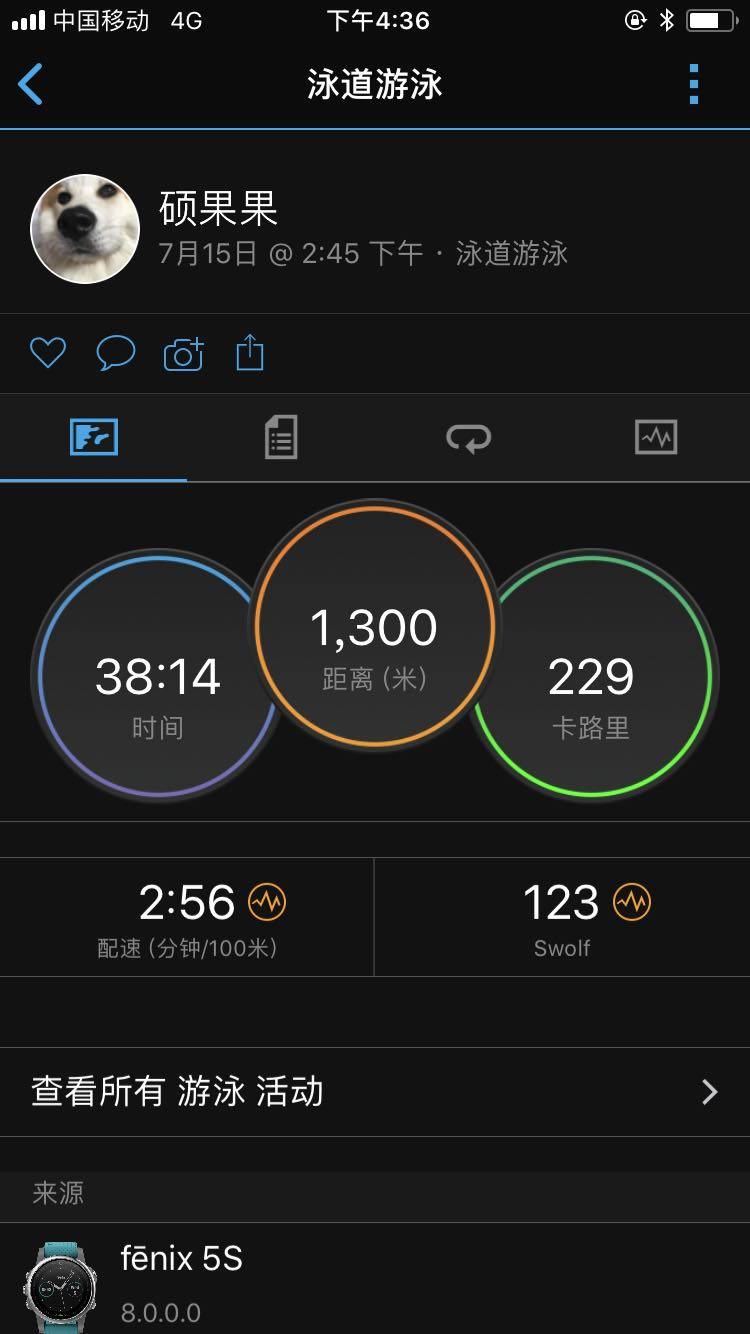750x1334 pixels.
Task: Select the overview swim tab
Action: tap(94, 438)
